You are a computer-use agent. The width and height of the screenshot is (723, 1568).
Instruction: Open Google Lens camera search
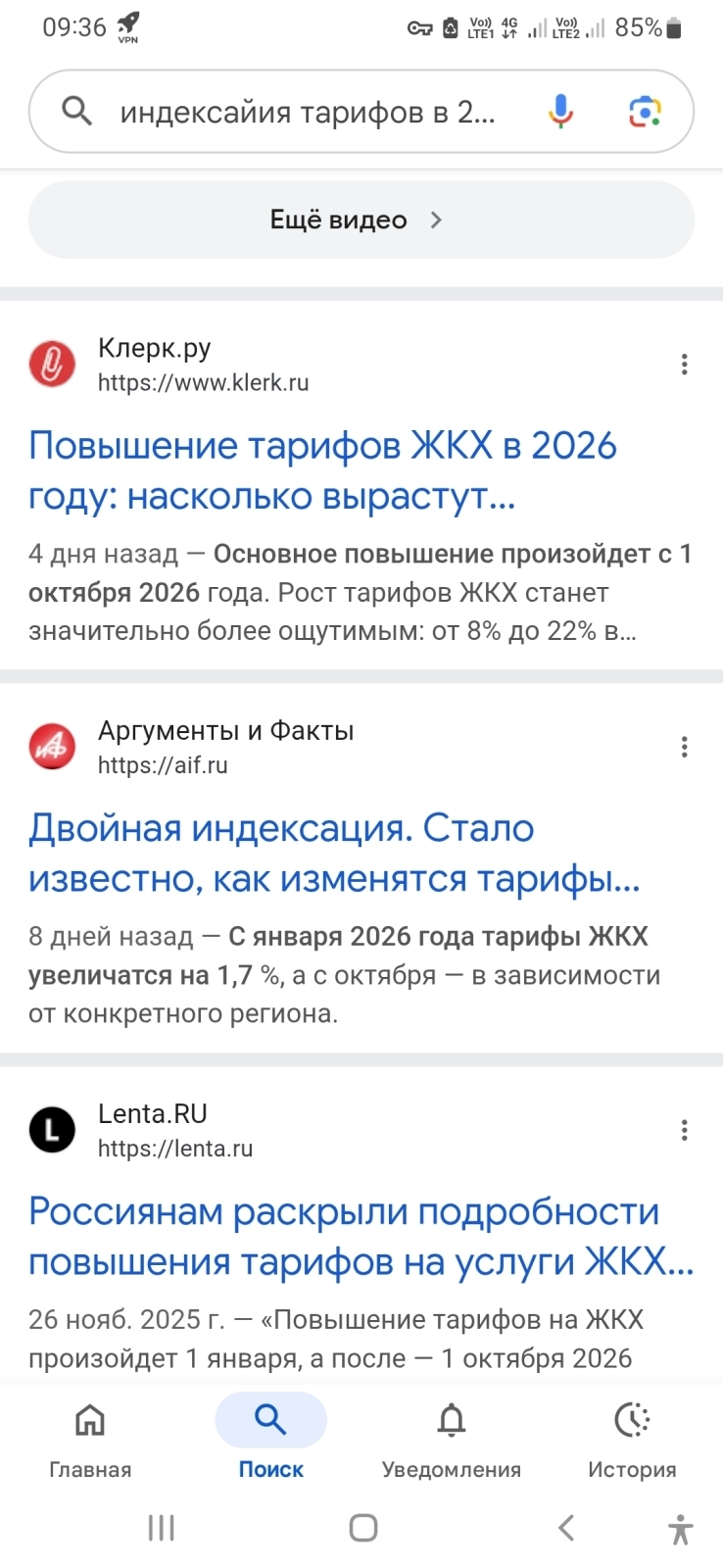point(645,112)
